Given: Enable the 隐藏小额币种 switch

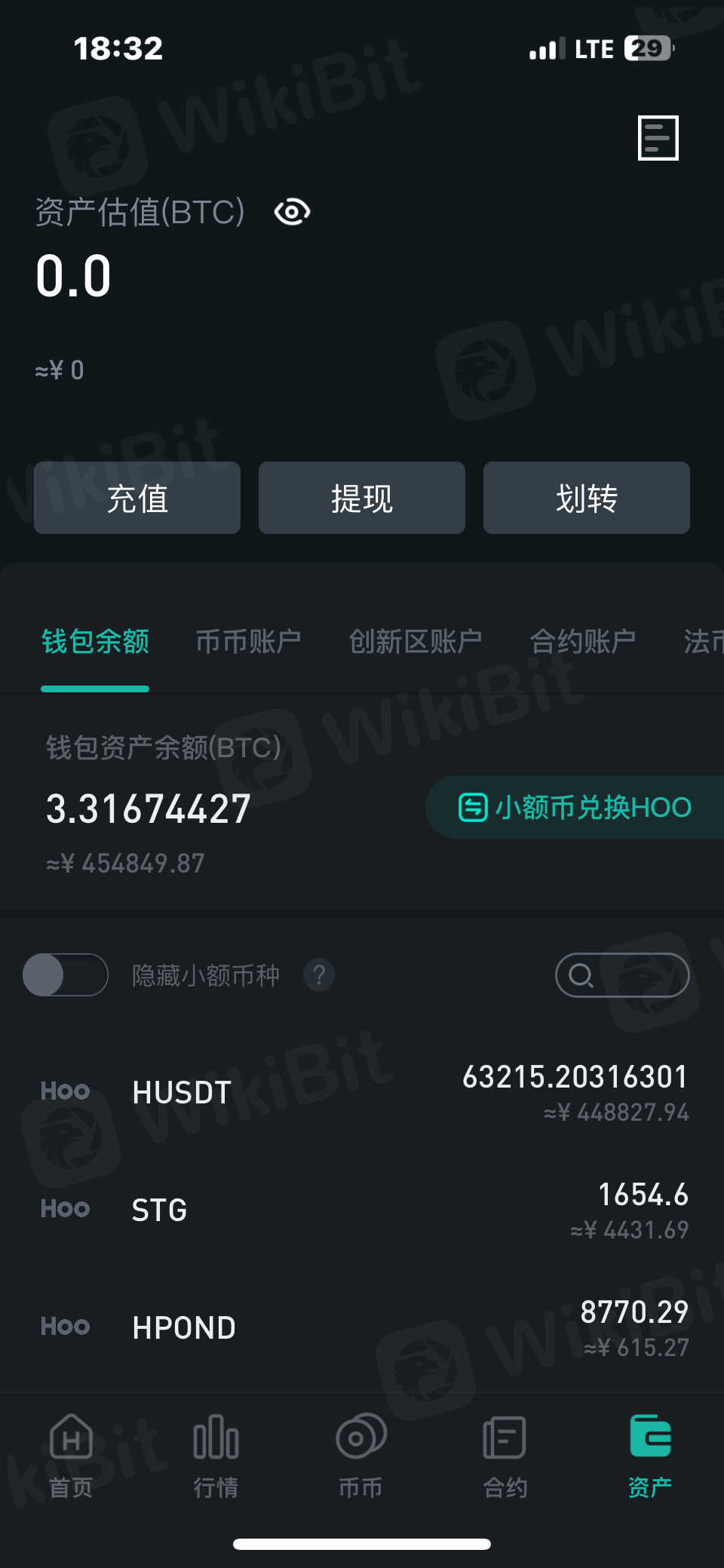Looking at the screenshot, I should [x=66, y=975].
